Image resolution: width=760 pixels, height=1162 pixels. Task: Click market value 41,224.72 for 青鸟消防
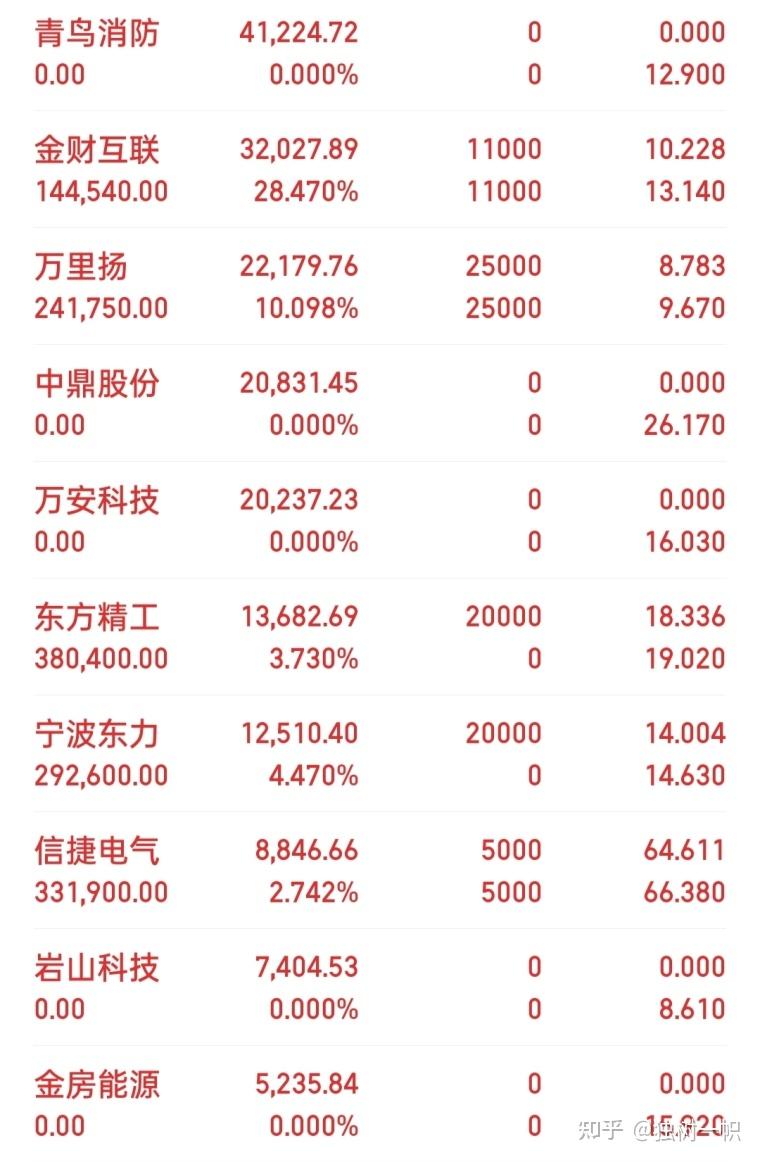tap(297, 32)
